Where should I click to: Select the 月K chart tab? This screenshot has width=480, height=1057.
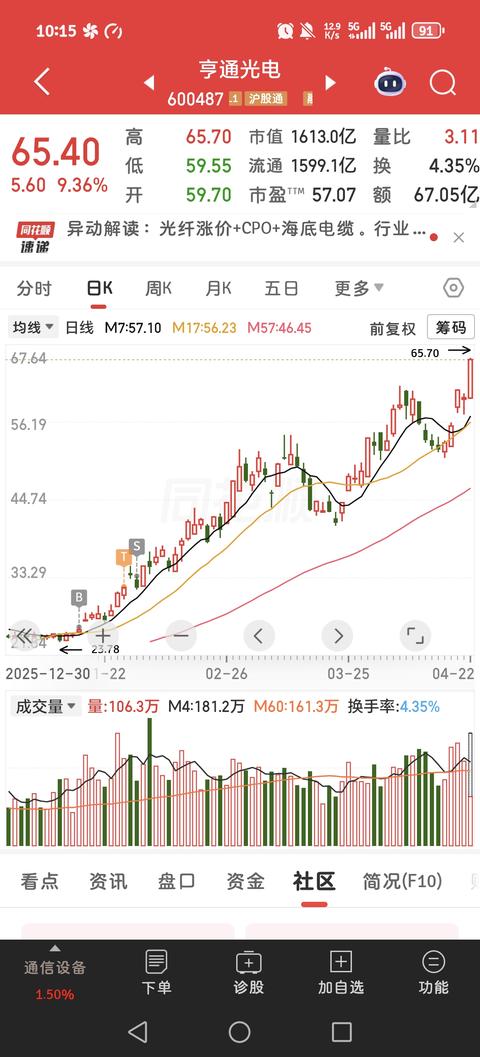218,289
